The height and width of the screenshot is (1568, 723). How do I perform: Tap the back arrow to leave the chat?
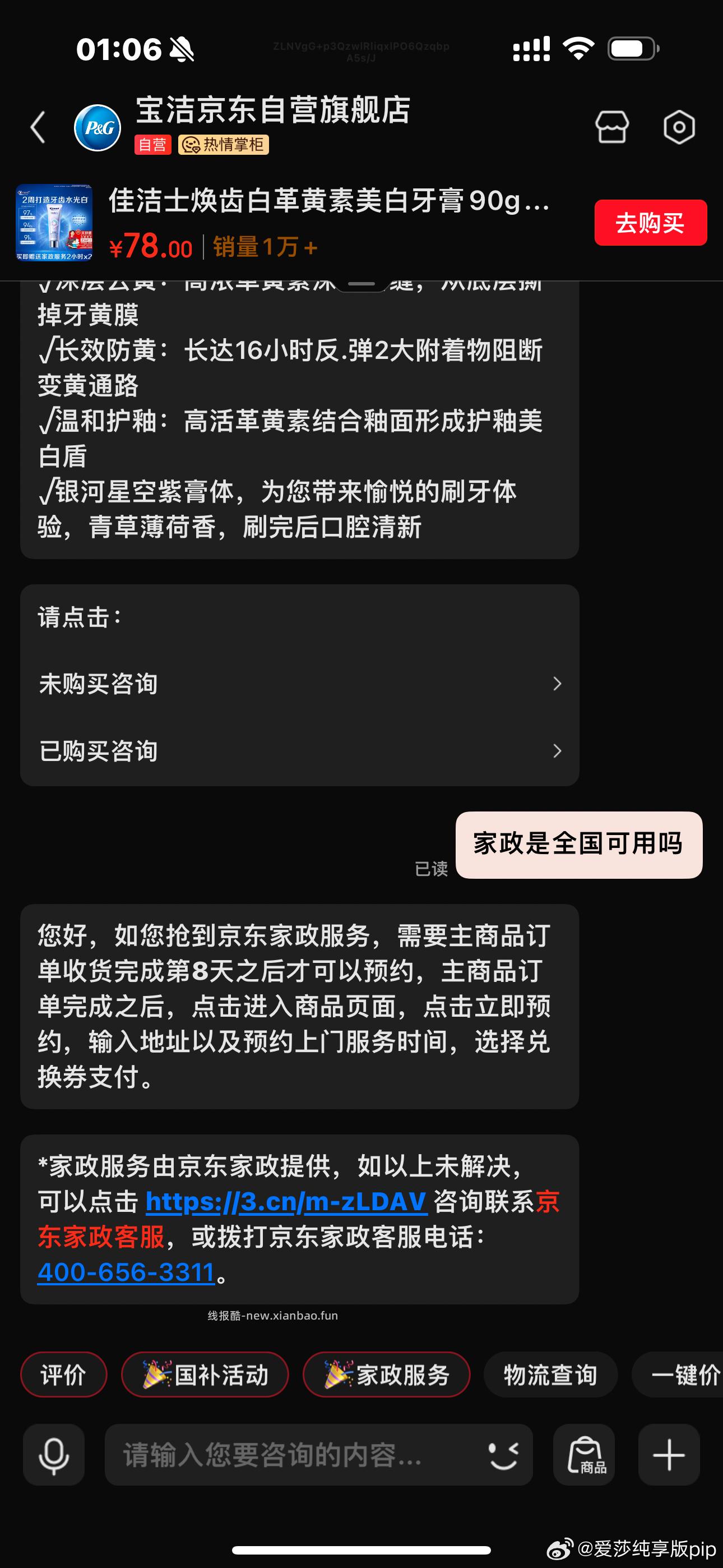(38, 127)
